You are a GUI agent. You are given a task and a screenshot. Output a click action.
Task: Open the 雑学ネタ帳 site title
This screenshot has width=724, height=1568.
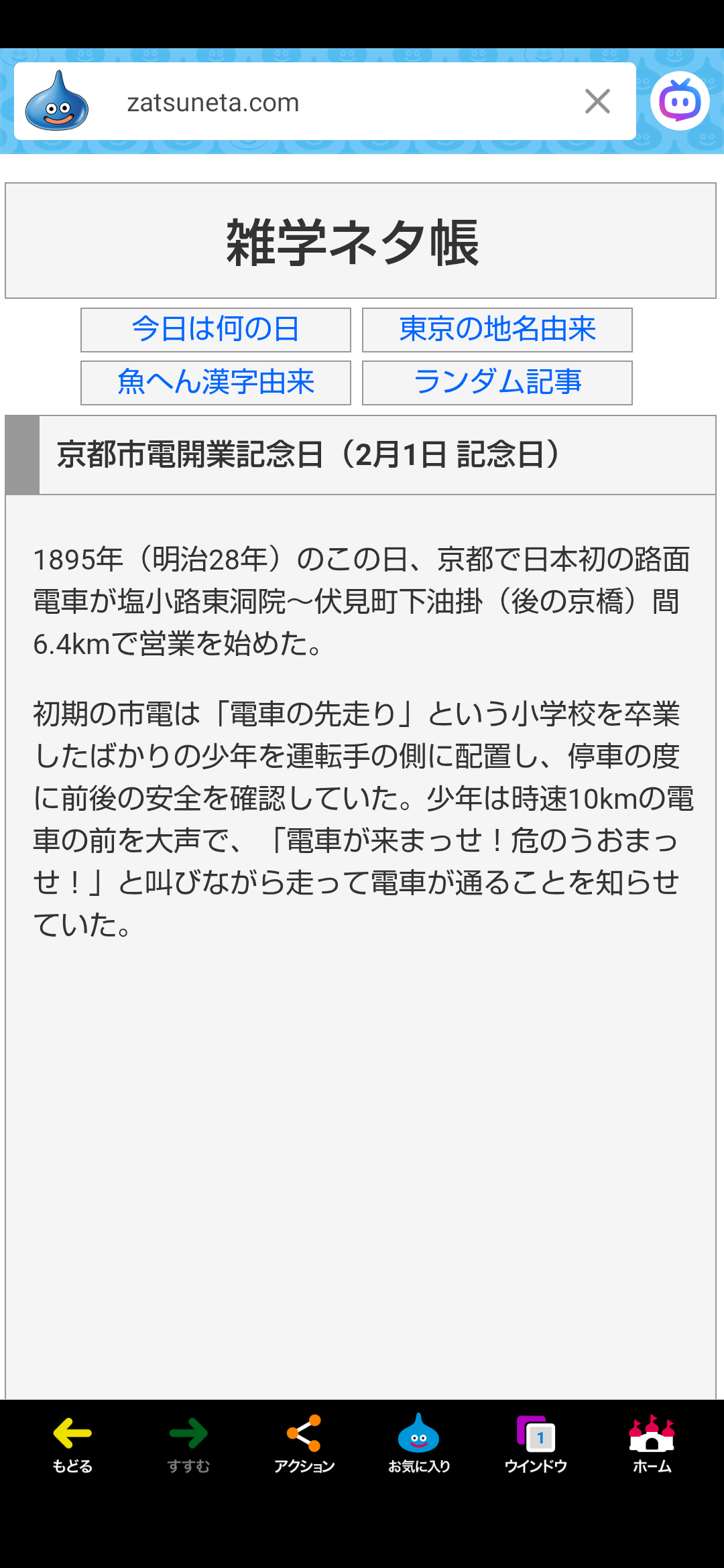pos(353,243)
